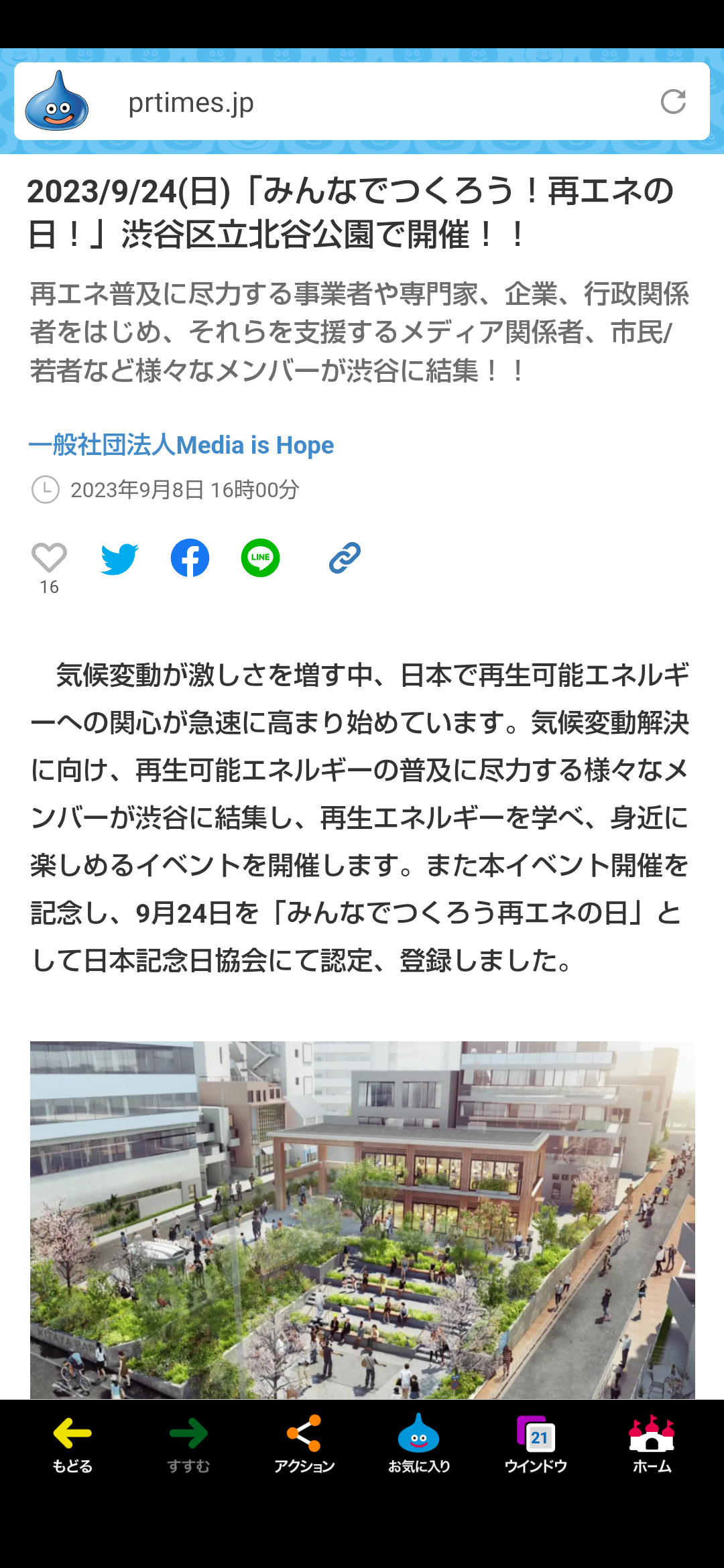Go to ホーム home page

click(652, 1444)
